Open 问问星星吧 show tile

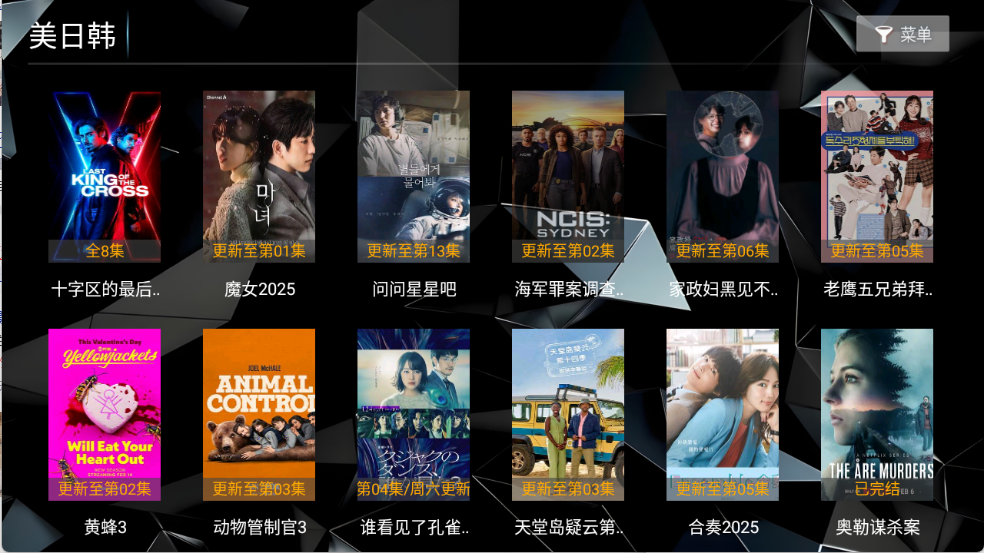click(413, 177)
